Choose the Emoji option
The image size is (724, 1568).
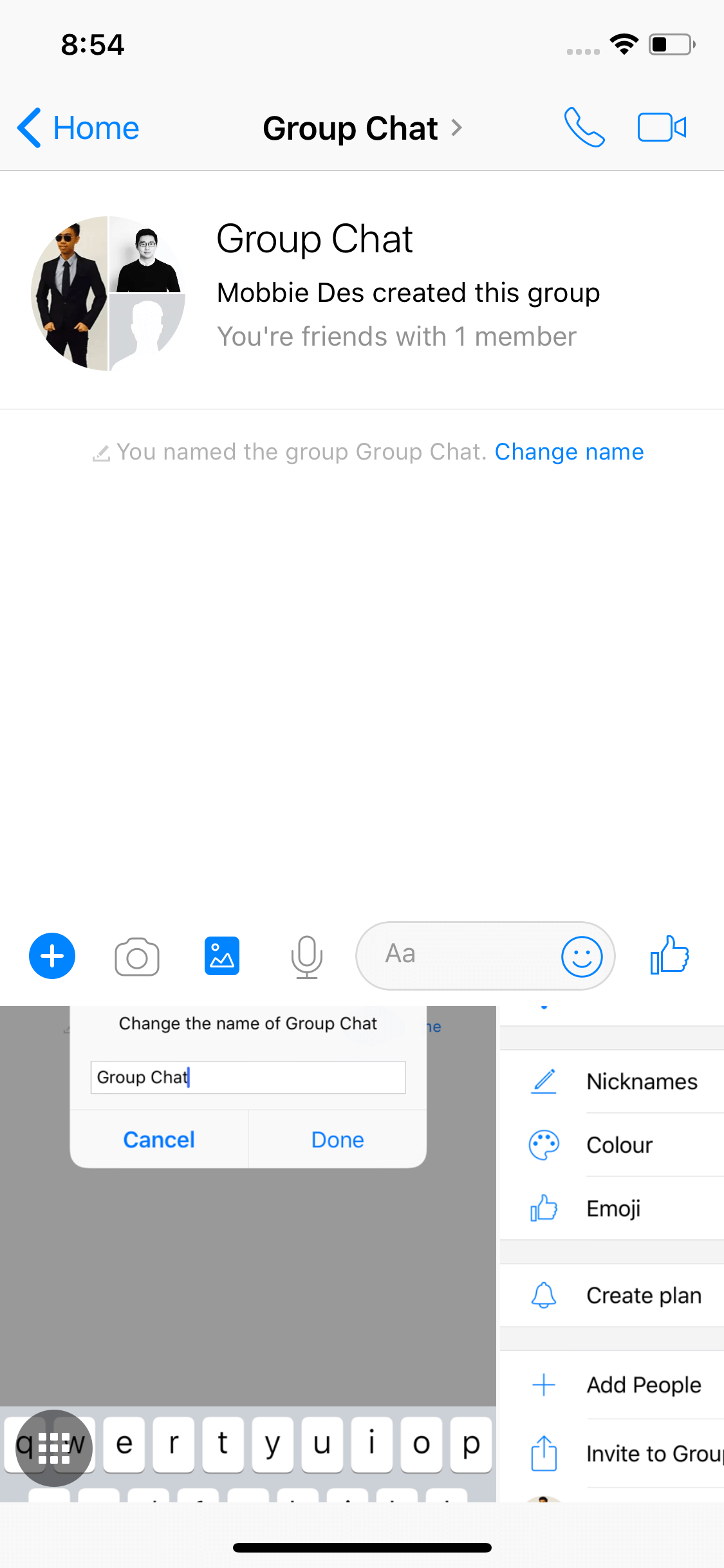612,1208
